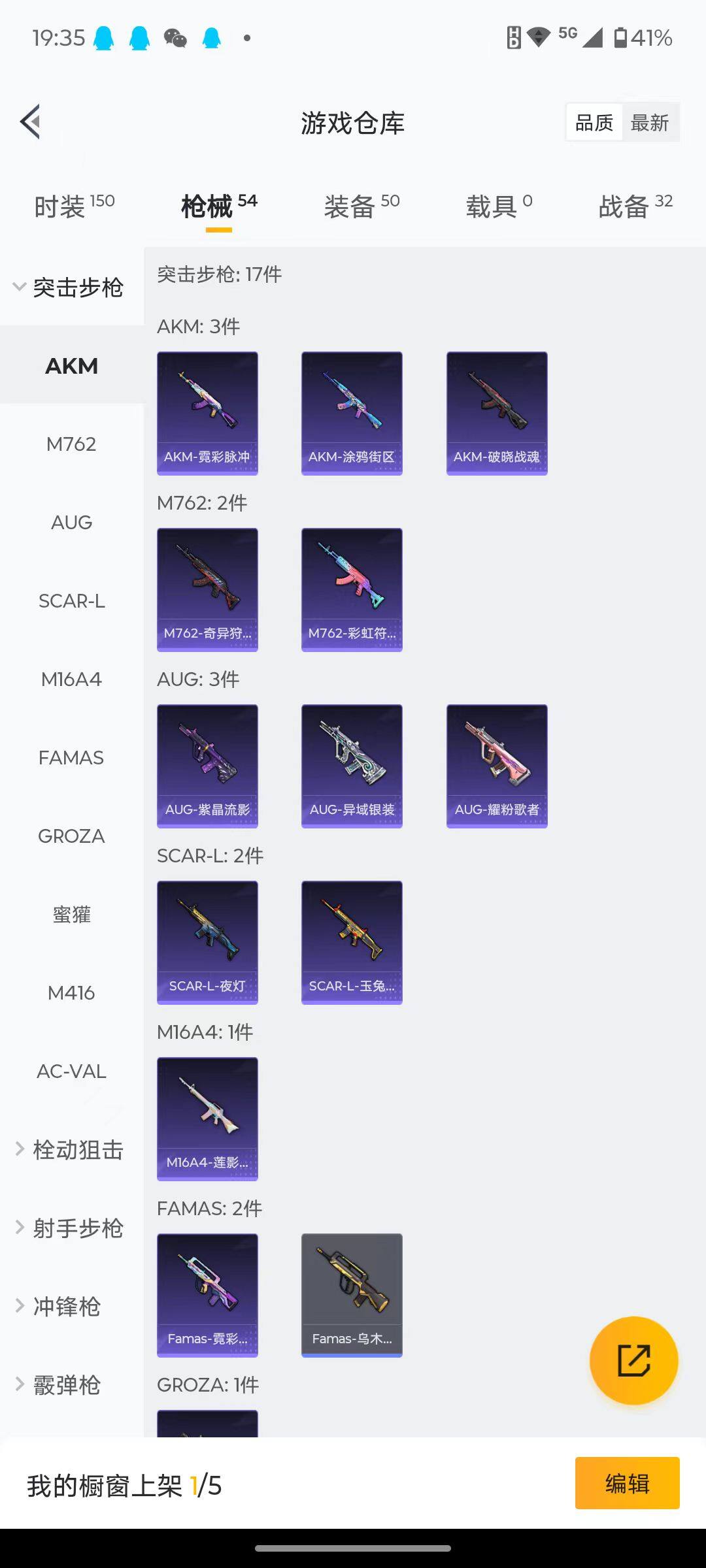Screen dimensions: 706x1568
Task: Sort by 最新 in the top toggle
Action: coord(649,122)
